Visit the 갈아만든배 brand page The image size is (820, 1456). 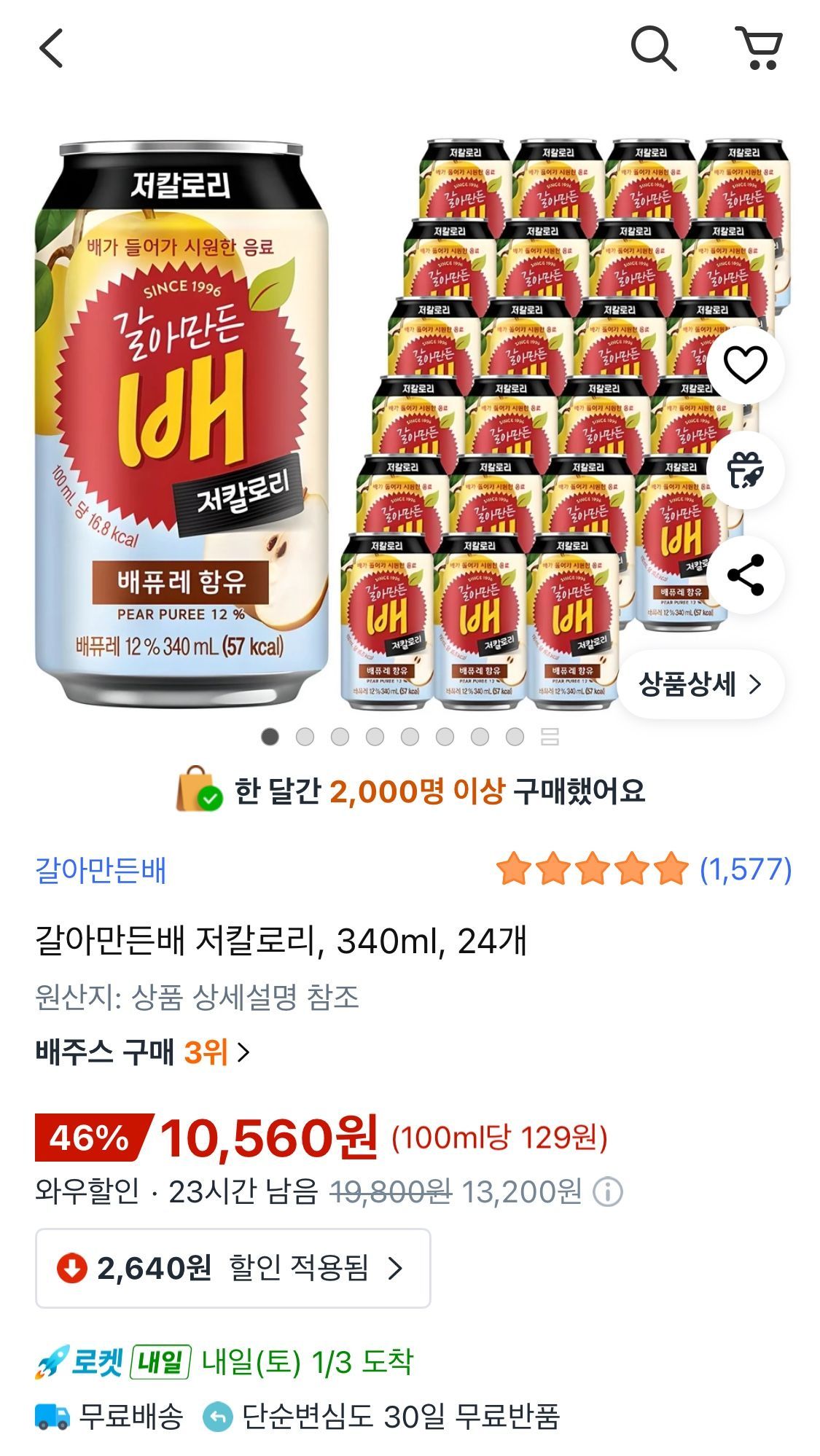click(x=101, y=870)
